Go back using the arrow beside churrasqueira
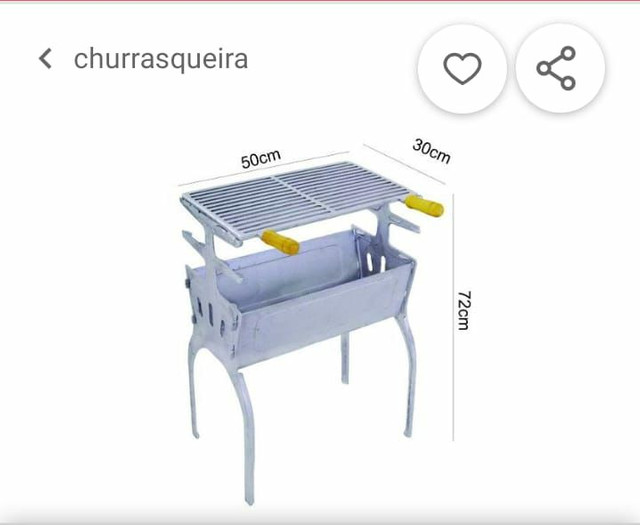 click(x=45, y=59)
